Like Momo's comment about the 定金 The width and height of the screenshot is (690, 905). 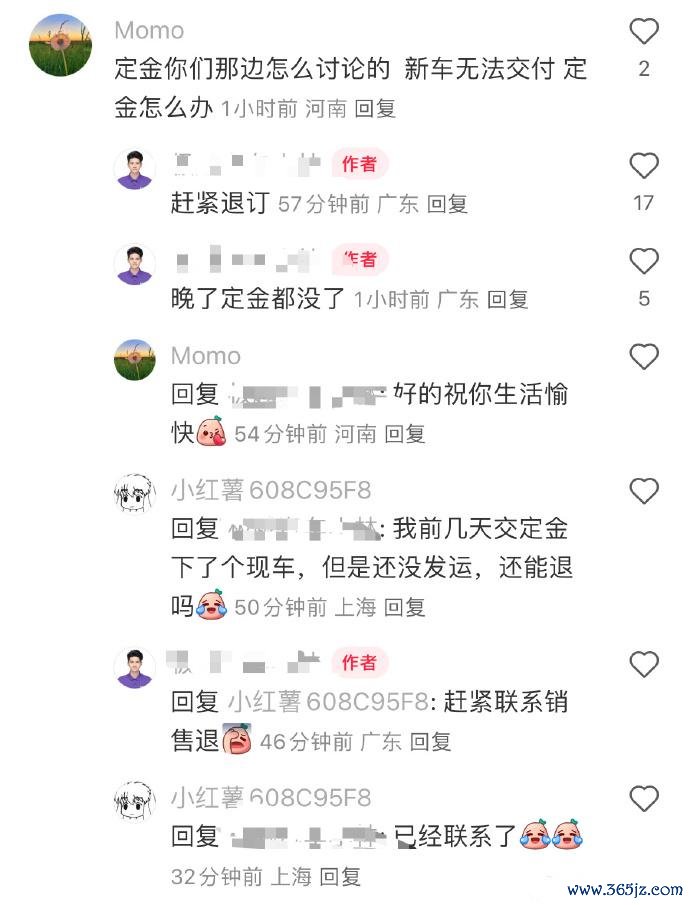(x=644, y=32)
